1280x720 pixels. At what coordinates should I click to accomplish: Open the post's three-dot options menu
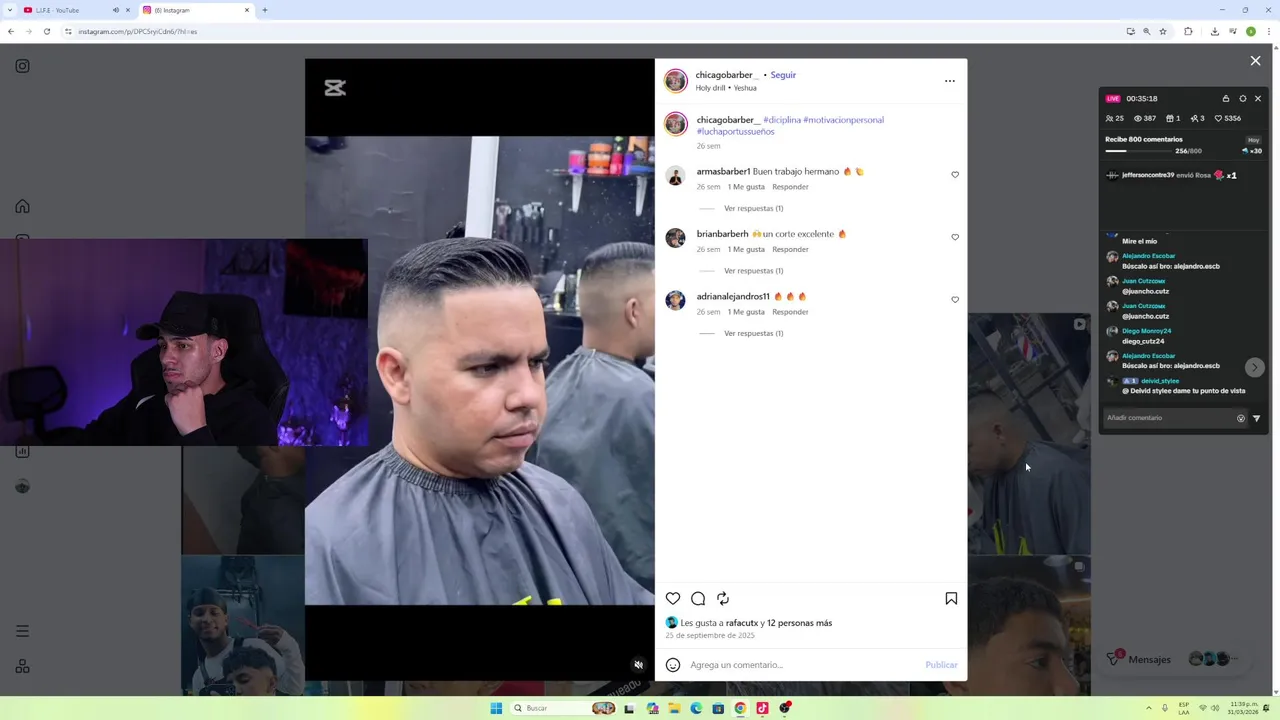point(949,81)
